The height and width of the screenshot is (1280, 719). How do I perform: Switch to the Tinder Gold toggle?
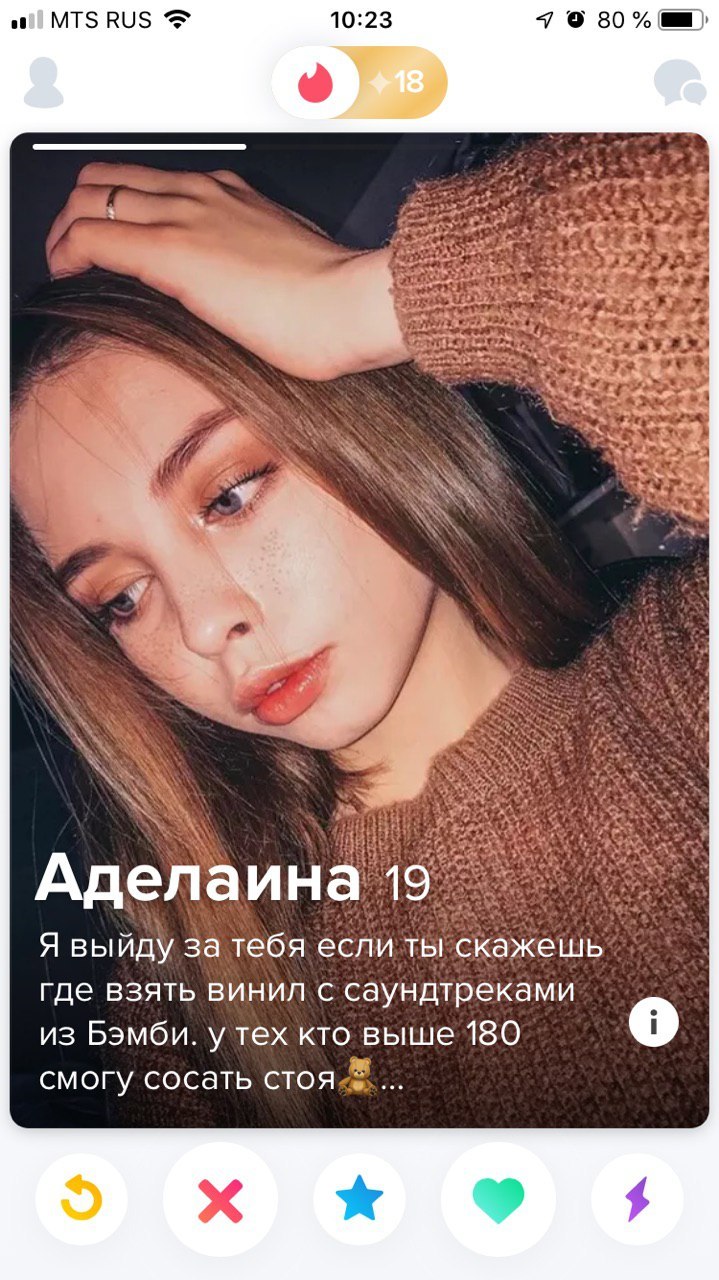point(401,82)
